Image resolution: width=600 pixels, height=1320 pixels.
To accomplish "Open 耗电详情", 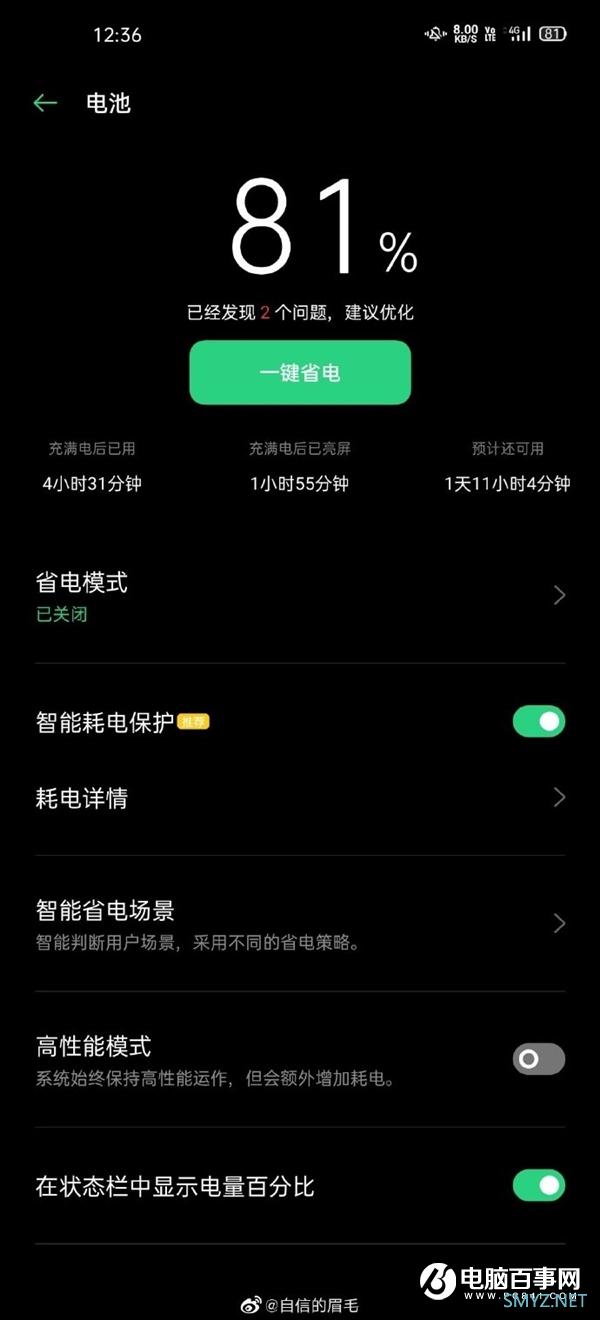I will point(300,798).
